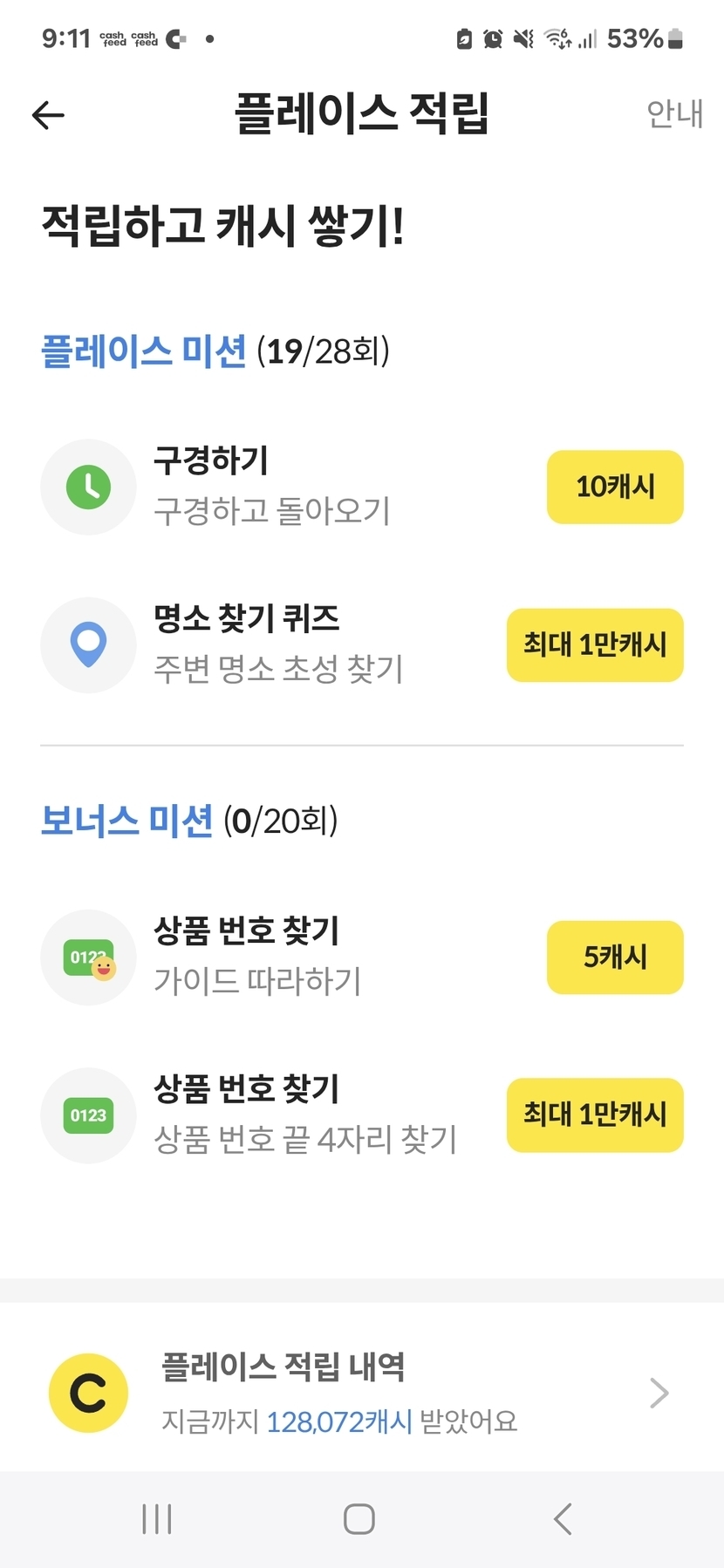This screenshot has height=1568, width=724.
Task: Open 상품 번호 찾기 가이드 따라하기 row
Action: click(362, 957)
